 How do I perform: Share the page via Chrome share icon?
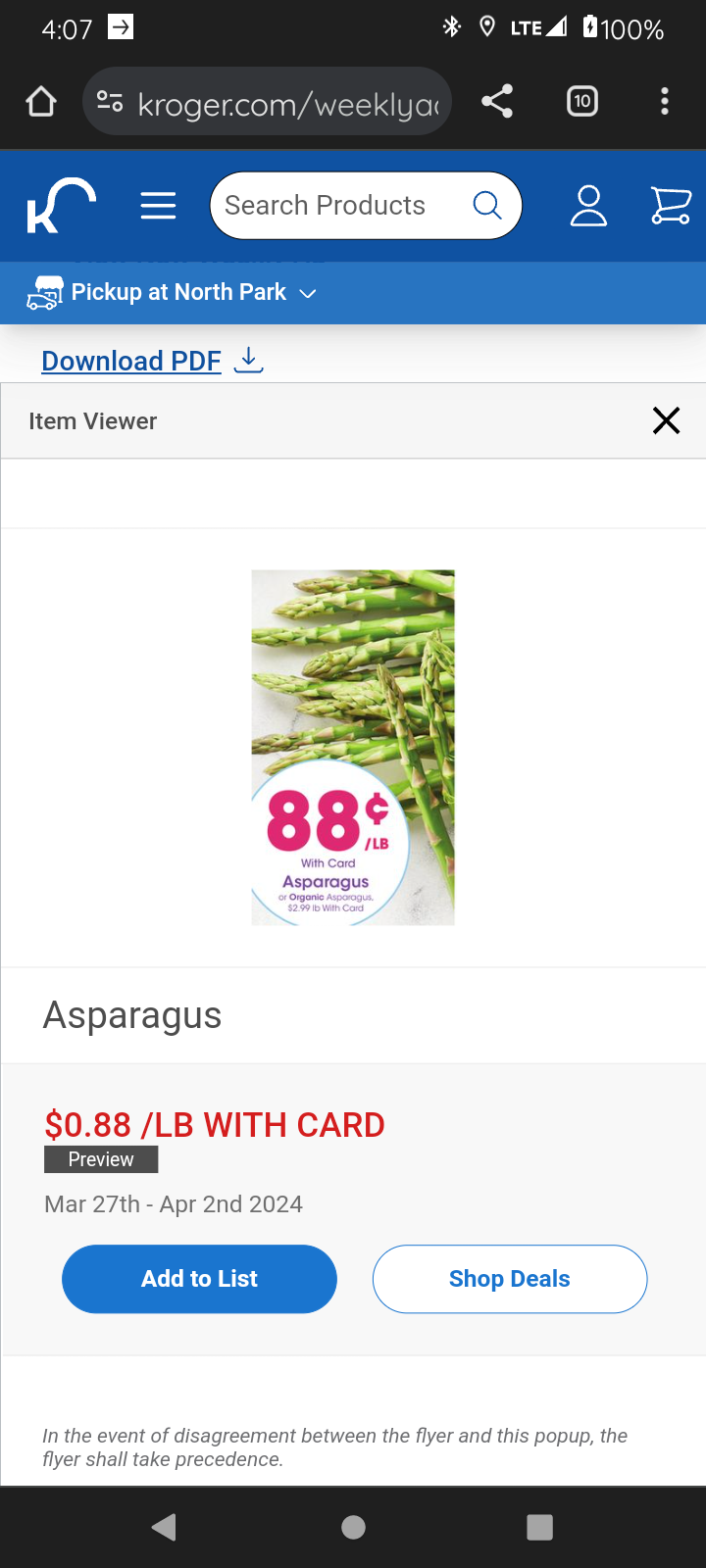click(x=497, y=100)
